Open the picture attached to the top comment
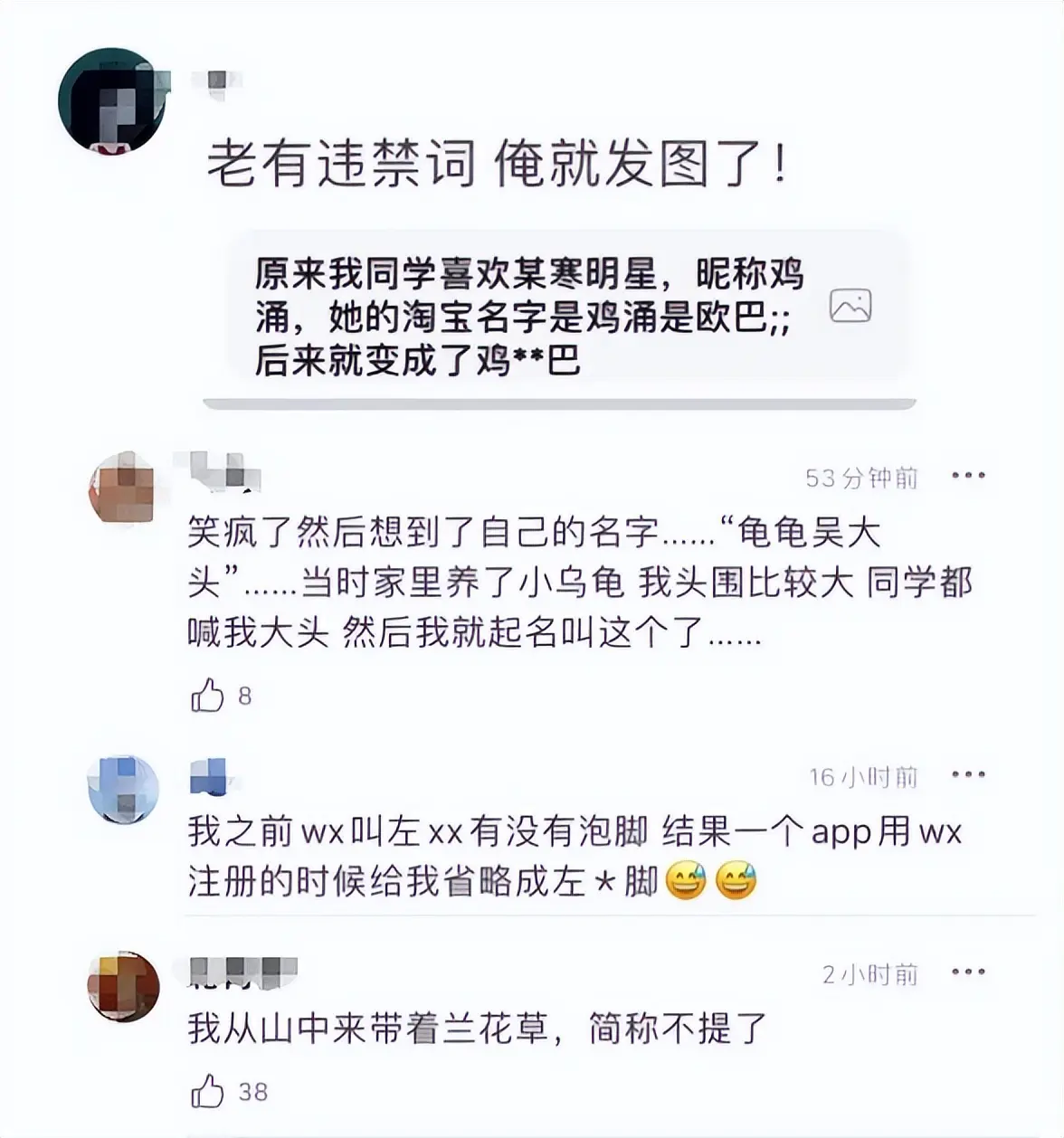 [850, 307]
